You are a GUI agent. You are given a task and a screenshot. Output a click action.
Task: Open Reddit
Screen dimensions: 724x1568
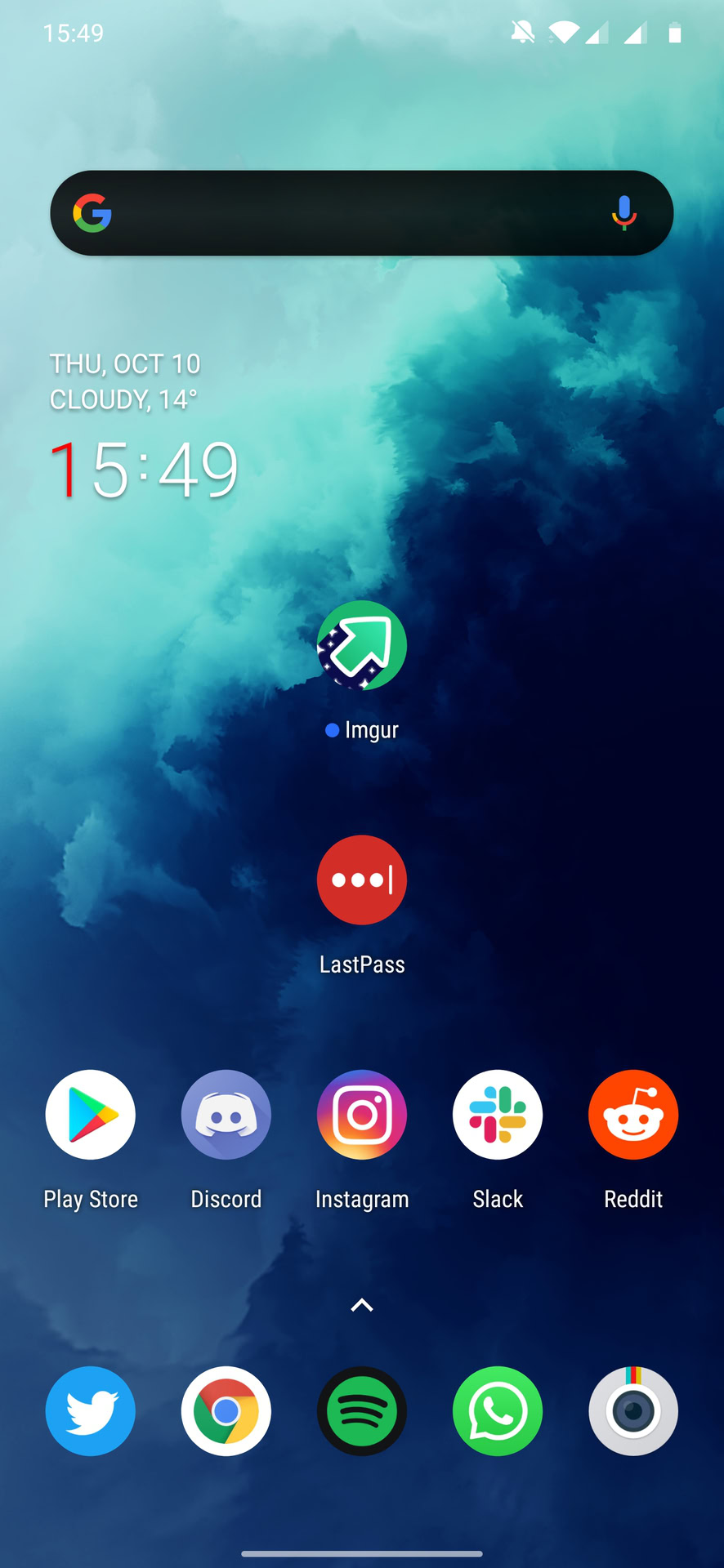pyautogui.click(x=633, y=1115)
